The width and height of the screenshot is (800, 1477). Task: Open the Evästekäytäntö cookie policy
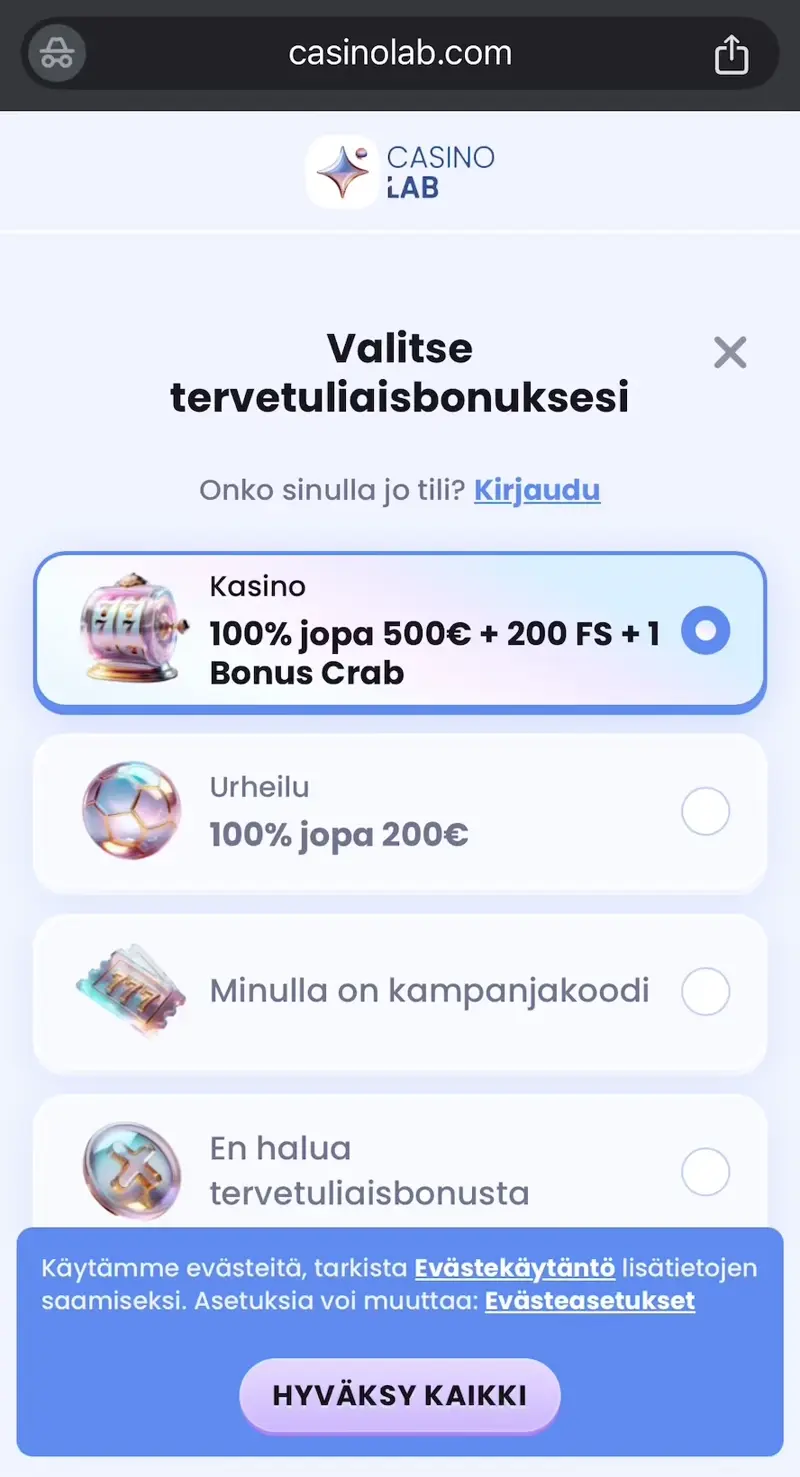tap(514, 1267)
